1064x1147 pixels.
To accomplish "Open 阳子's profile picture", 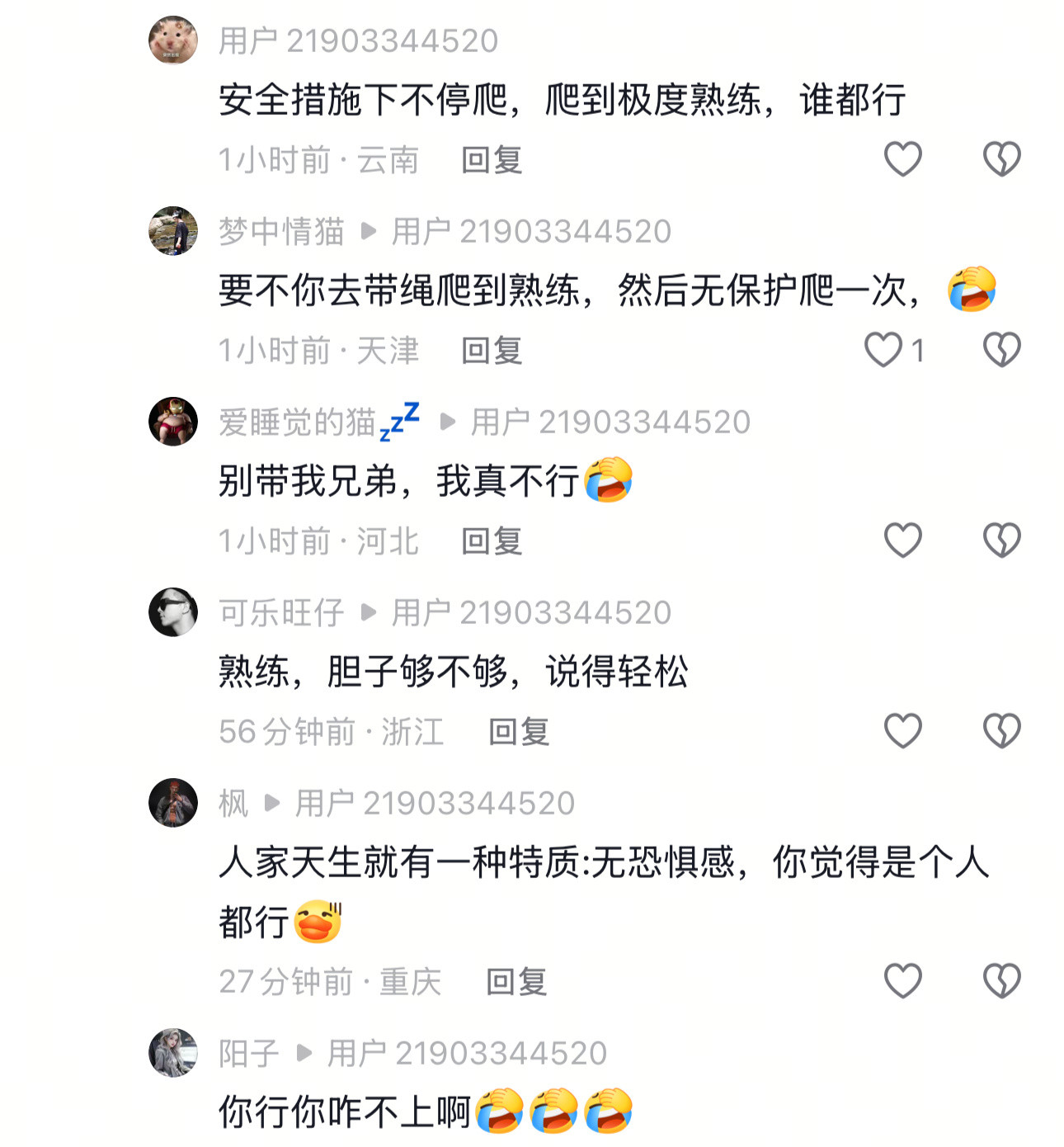I will click(x=172, y=1054).
